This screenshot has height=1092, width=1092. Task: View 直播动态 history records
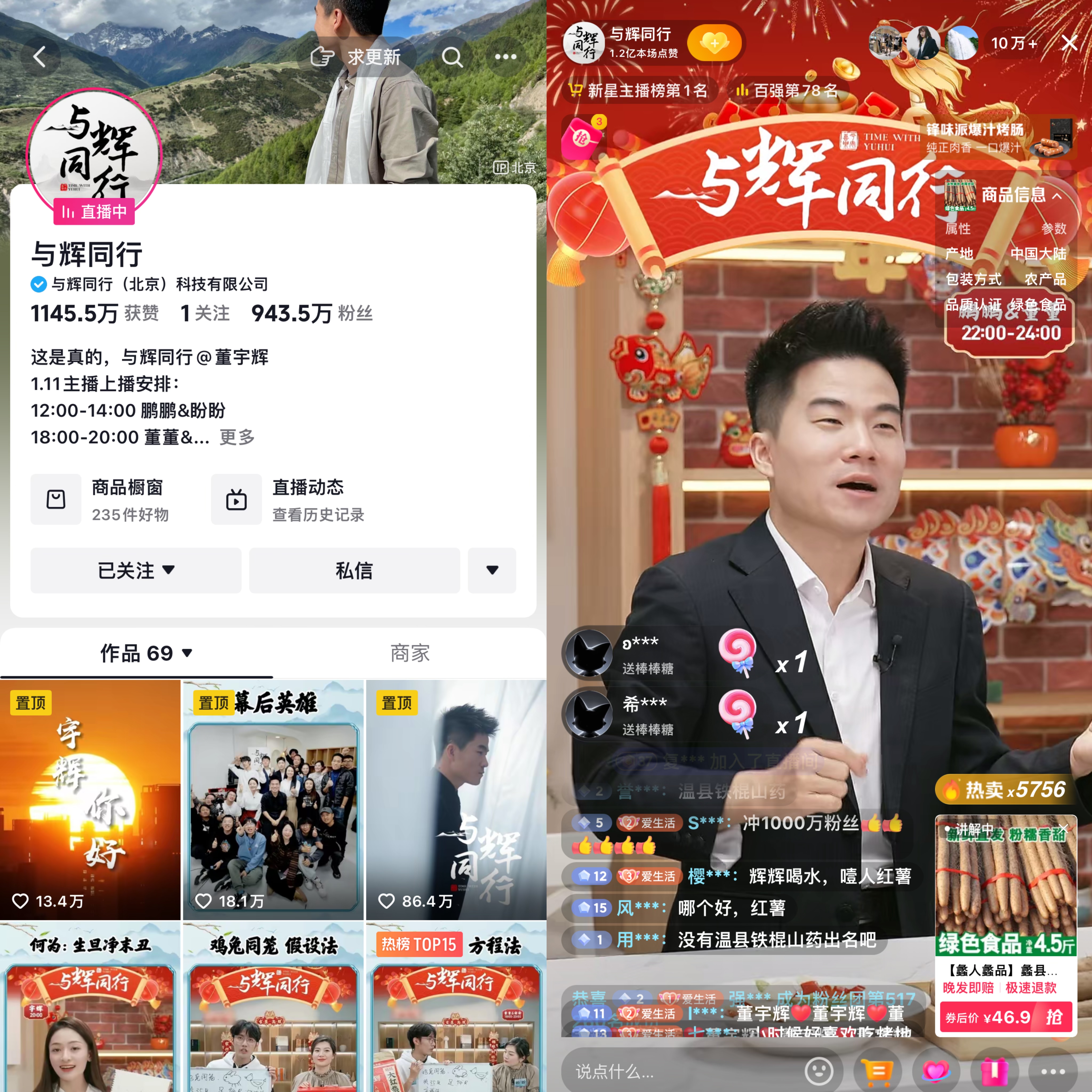point(288,500)
